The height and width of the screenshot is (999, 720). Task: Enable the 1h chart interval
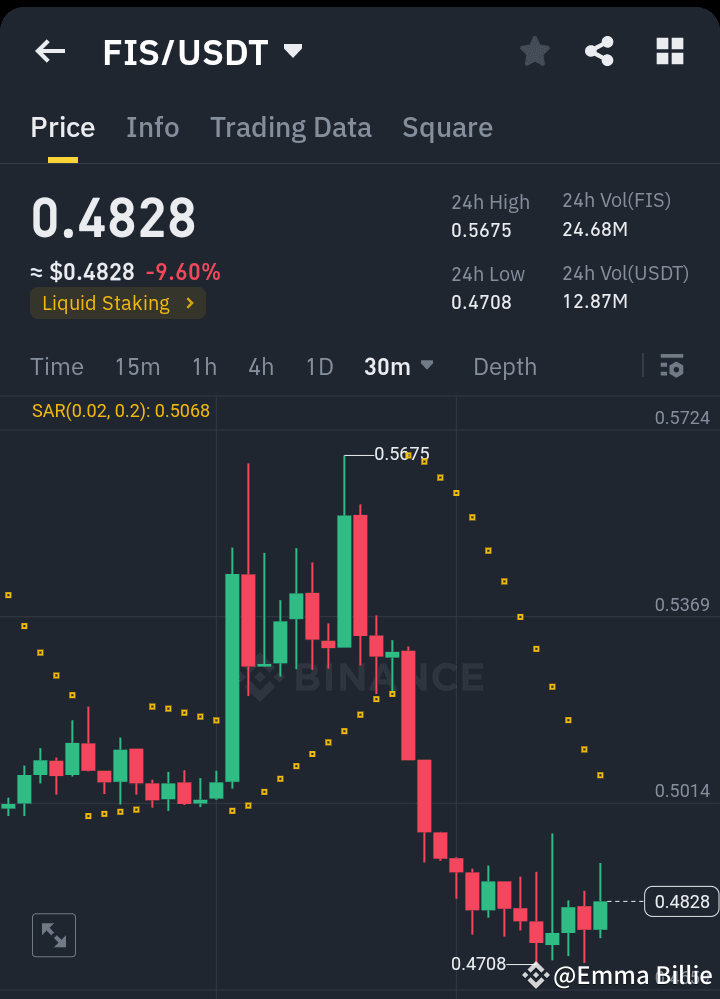click(204, 367)
